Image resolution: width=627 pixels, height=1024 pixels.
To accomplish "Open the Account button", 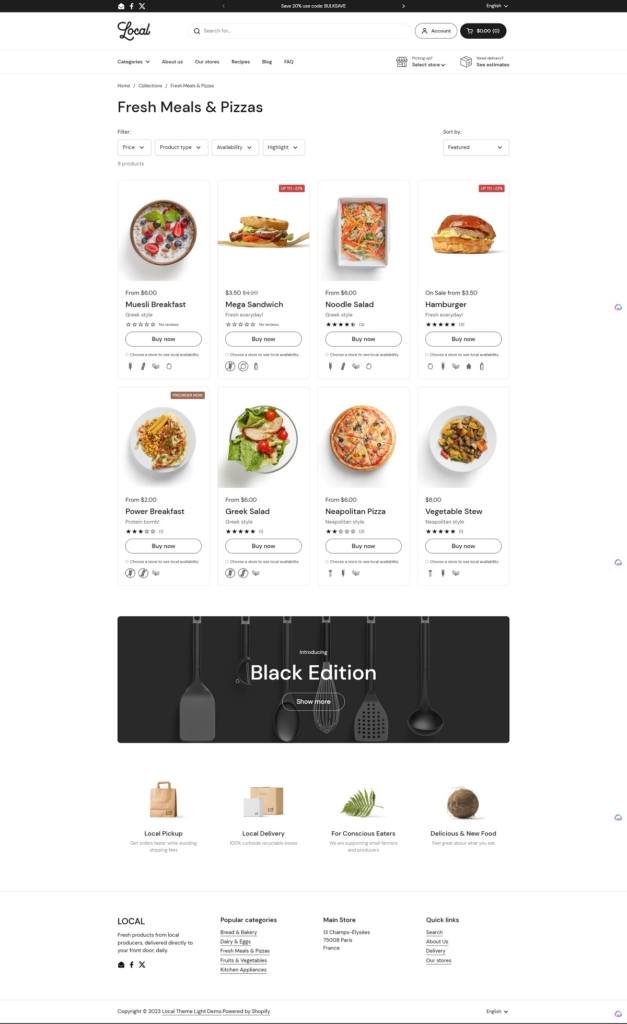I will (435, 31).
